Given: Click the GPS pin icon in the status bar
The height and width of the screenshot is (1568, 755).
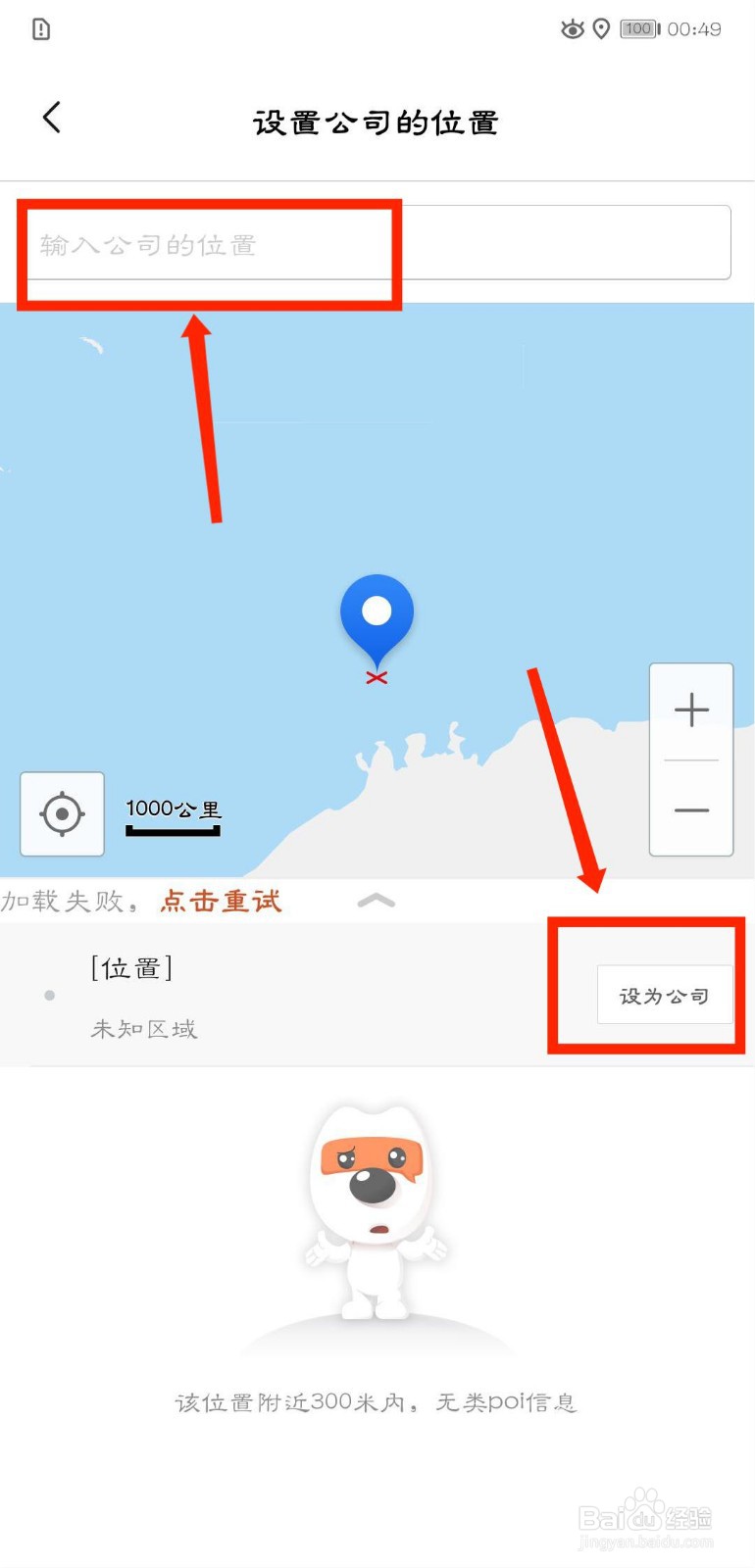Looking at the screenshot, I should 603,29.
